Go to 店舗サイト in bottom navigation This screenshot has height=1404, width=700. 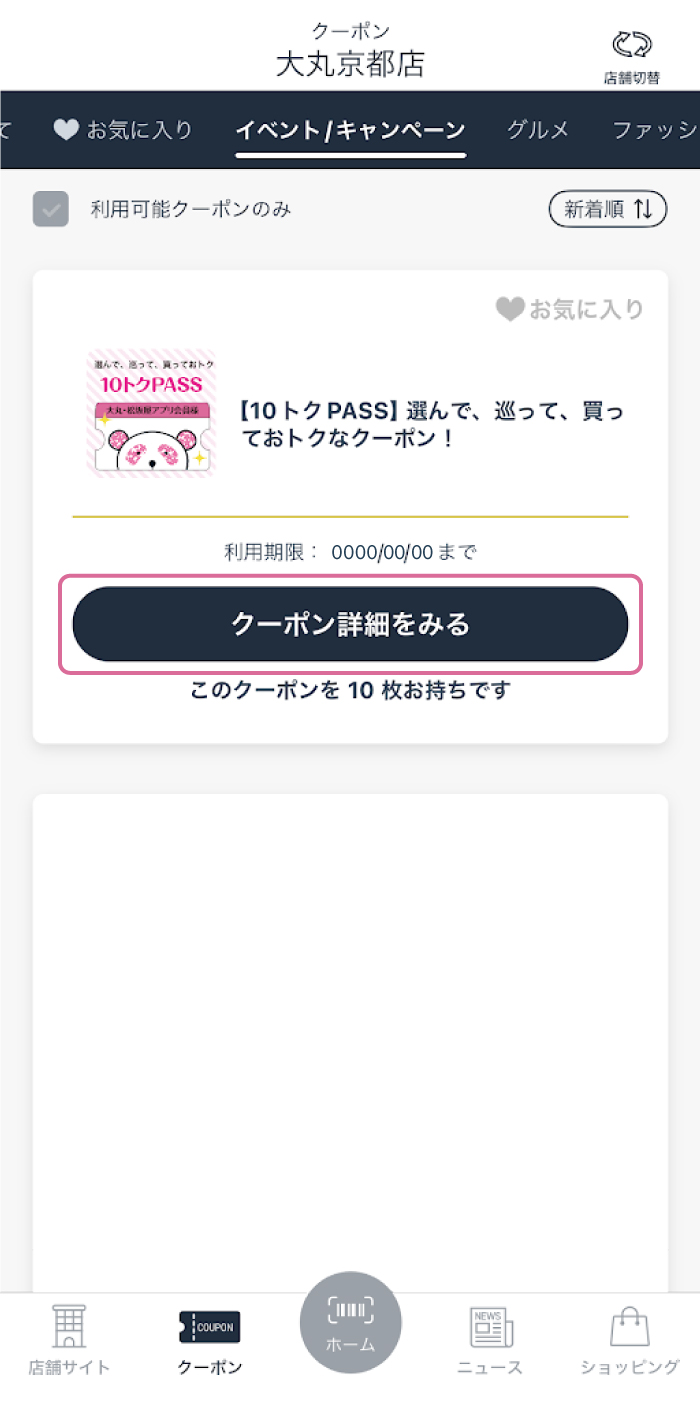click(69, 1341)
